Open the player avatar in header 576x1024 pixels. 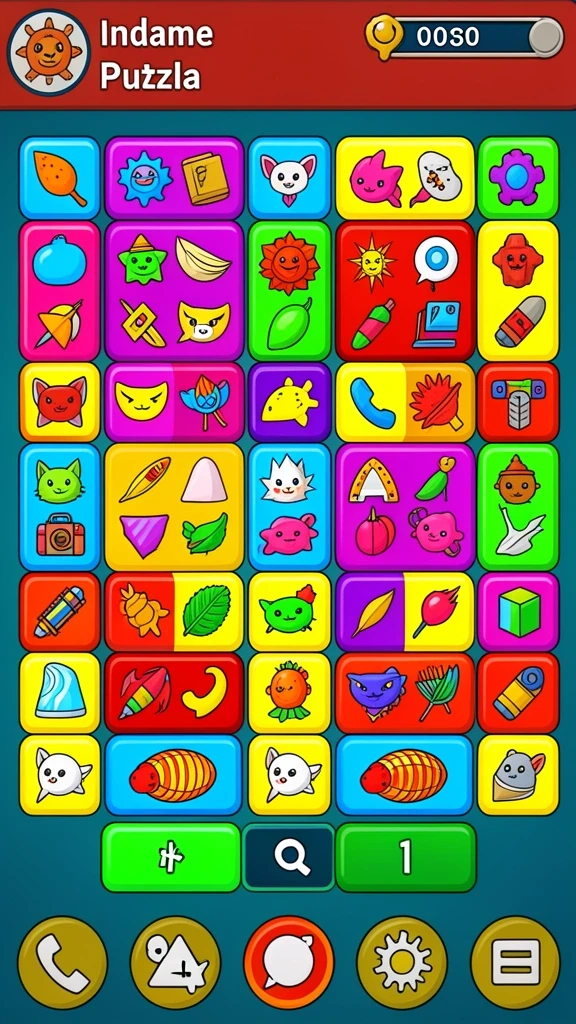49,52
